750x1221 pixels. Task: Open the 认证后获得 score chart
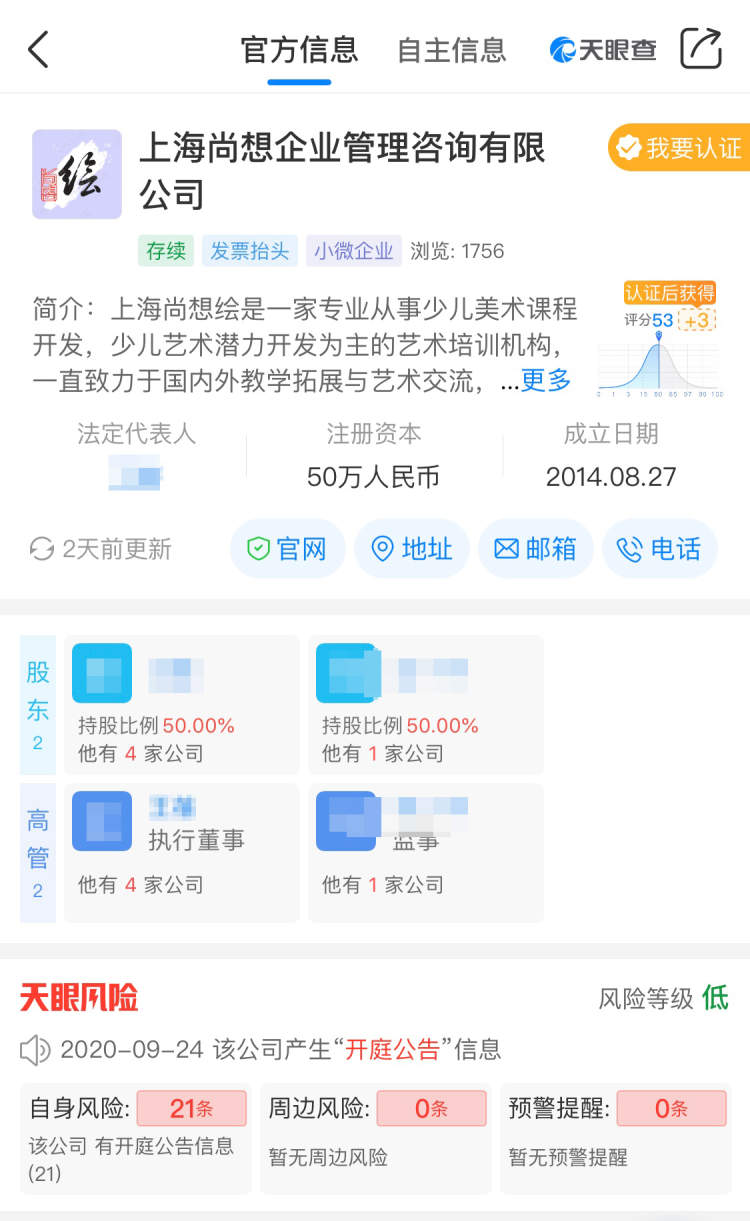pyautogui.click(x=658, y=340)
